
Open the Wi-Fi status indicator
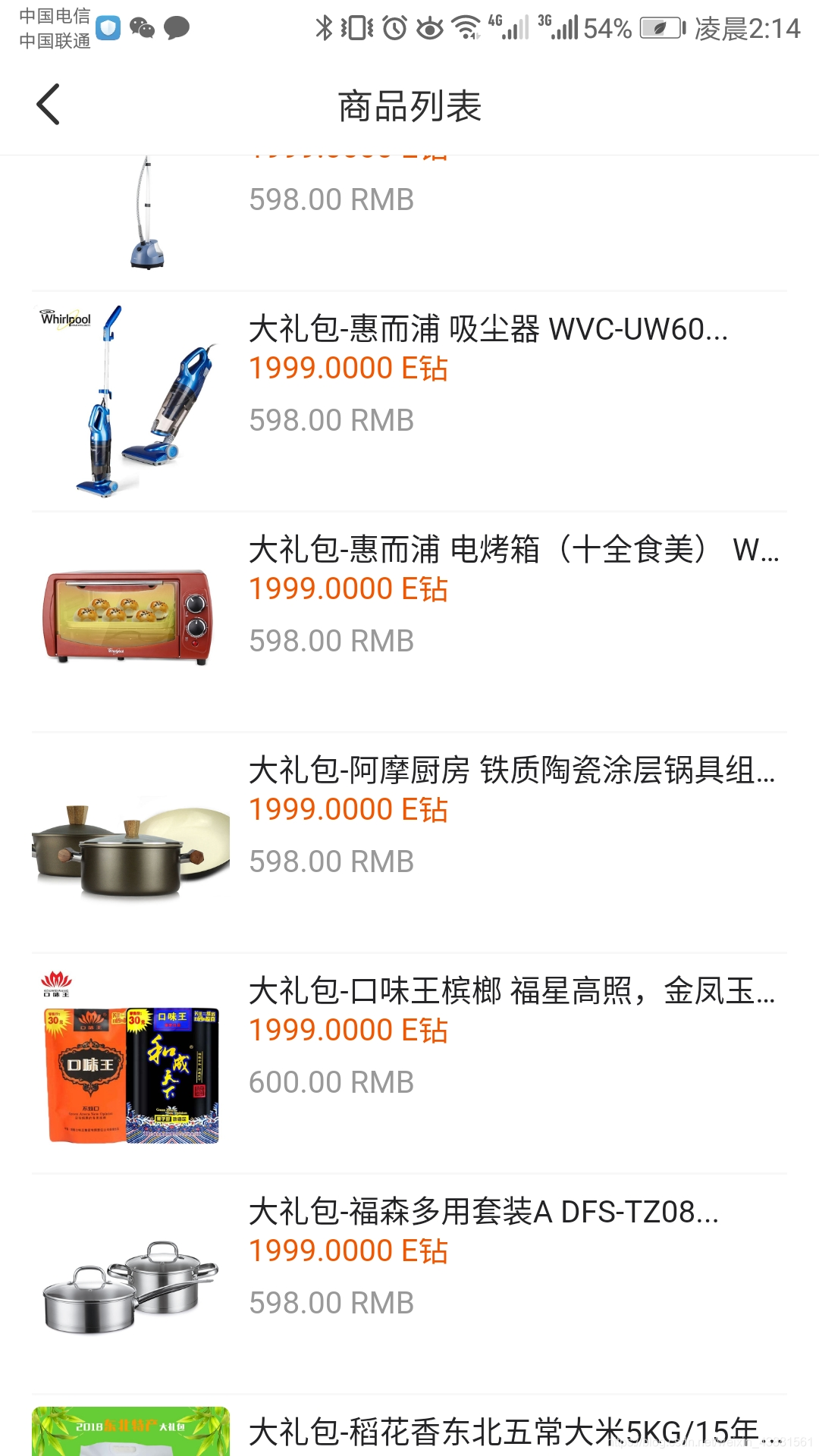465,27
